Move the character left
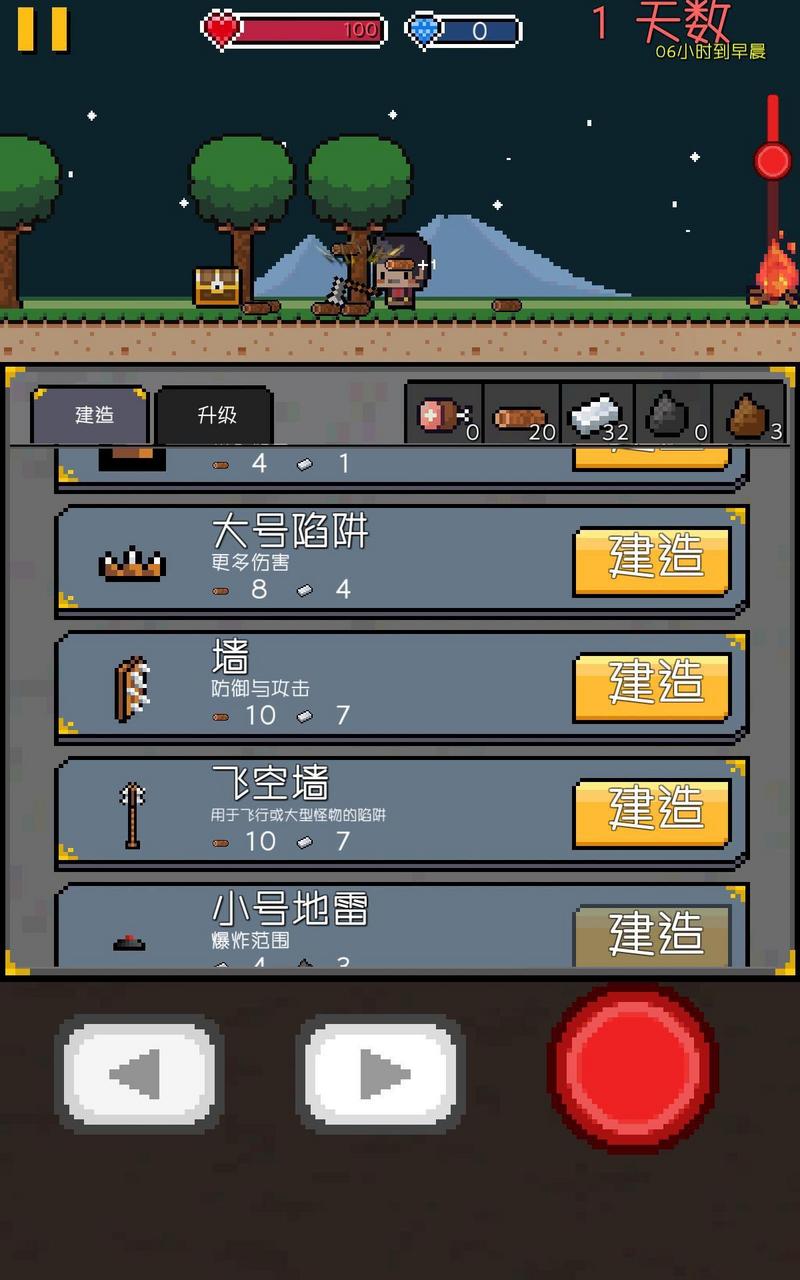This screenshot has height=1280, width=800. 138,1075
